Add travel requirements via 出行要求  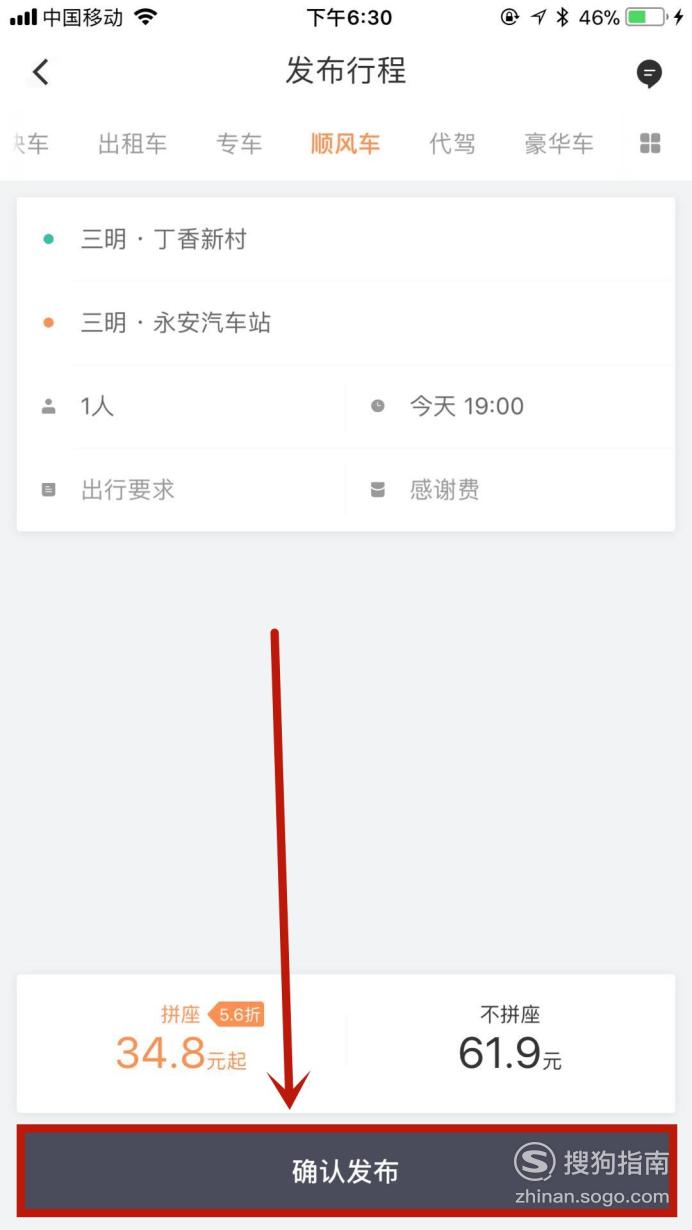[181, 490]
